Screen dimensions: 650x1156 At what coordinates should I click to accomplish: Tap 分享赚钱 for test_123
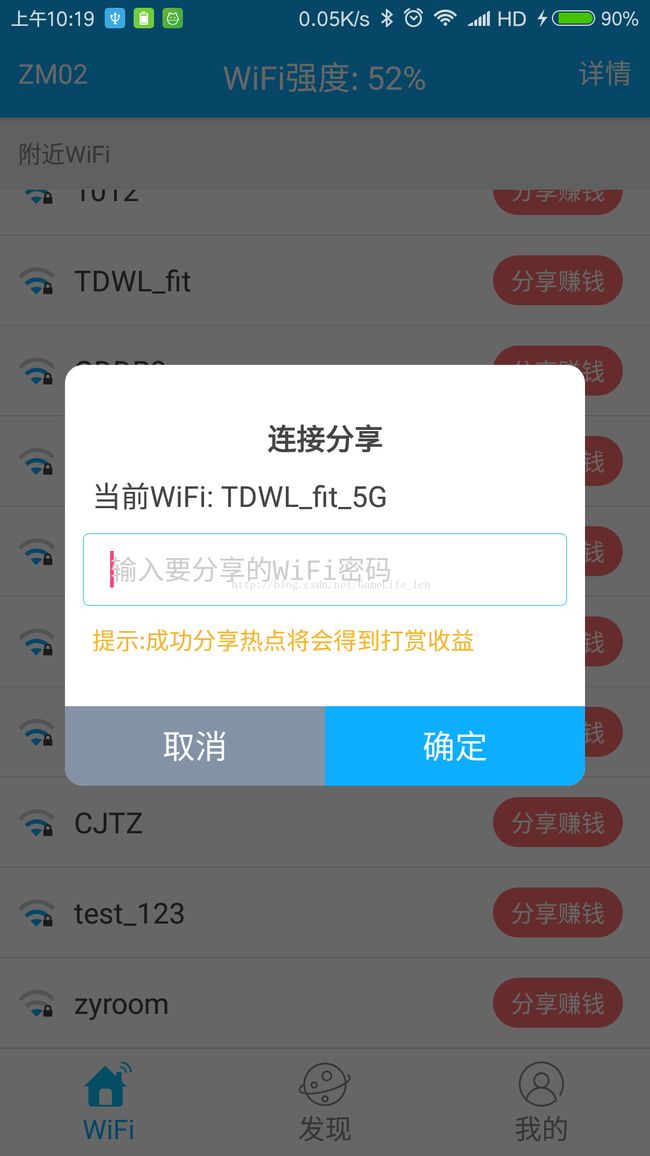click(558, 913)
